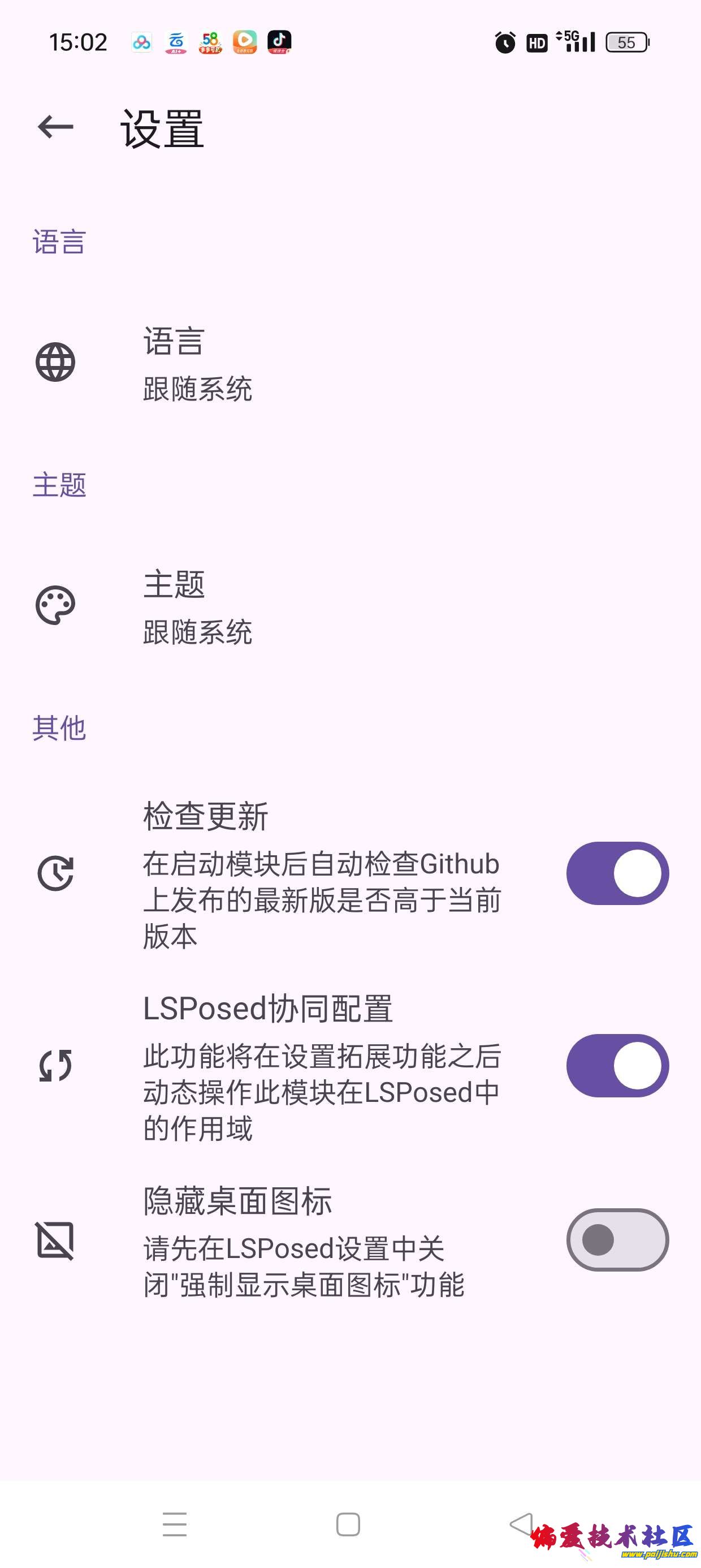The image size is (701, 1568).
Task: Tap the system home button
Action: tap(348, 1524)
